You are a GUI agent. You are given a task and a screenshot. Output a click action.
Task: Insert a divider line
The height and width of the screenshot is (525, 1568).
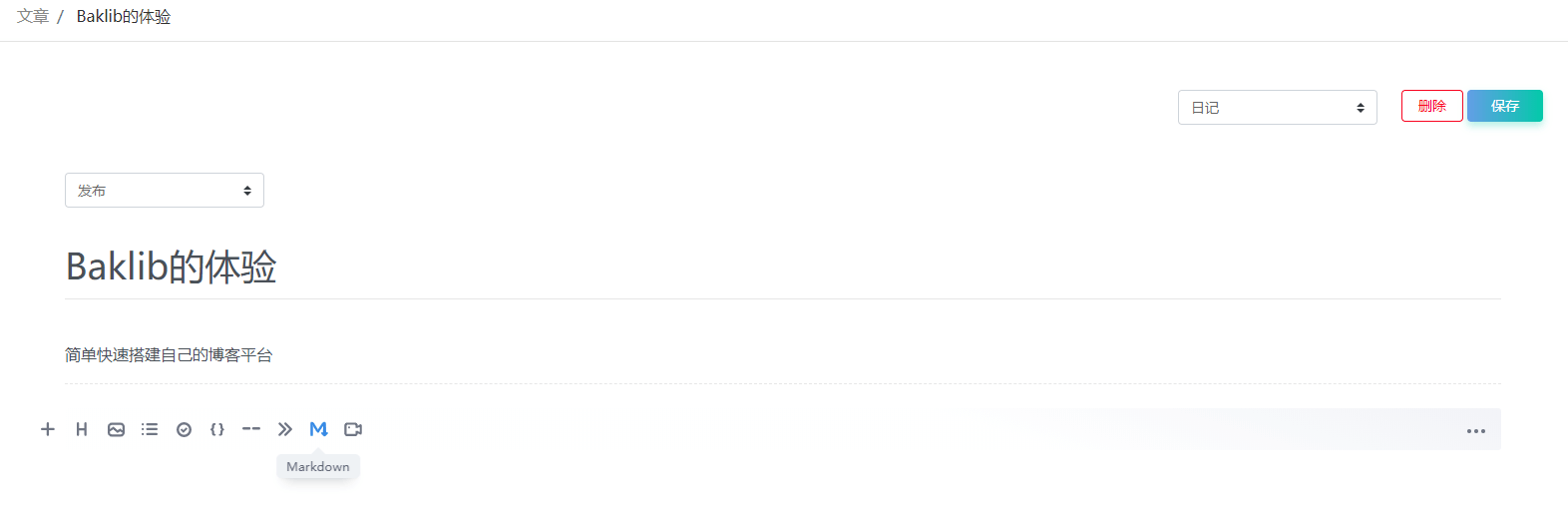(251, 429)
